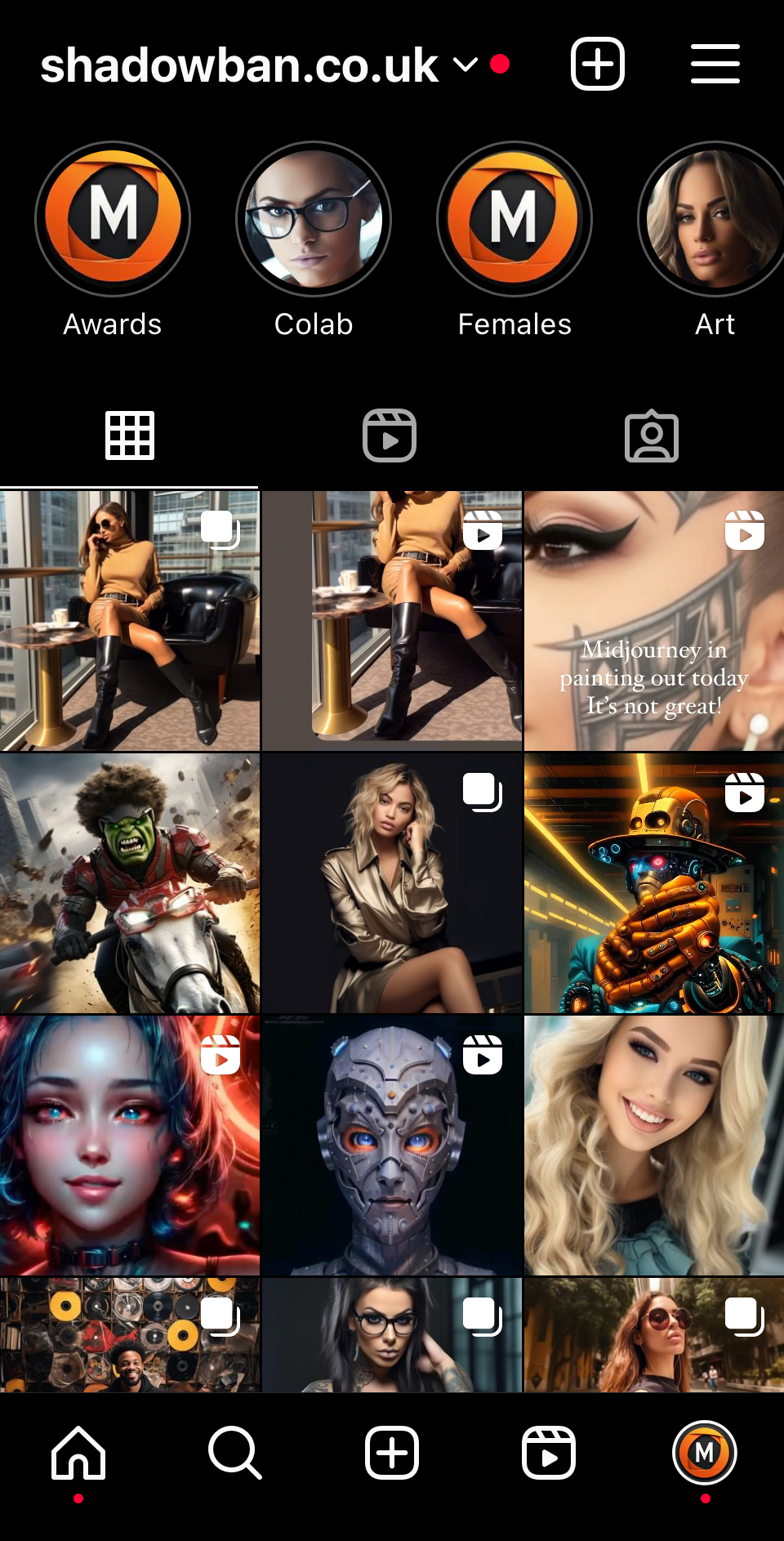Switch to the tagged photos tab
This screenshot has width=784, height=1541.
(x=651, y=435)
